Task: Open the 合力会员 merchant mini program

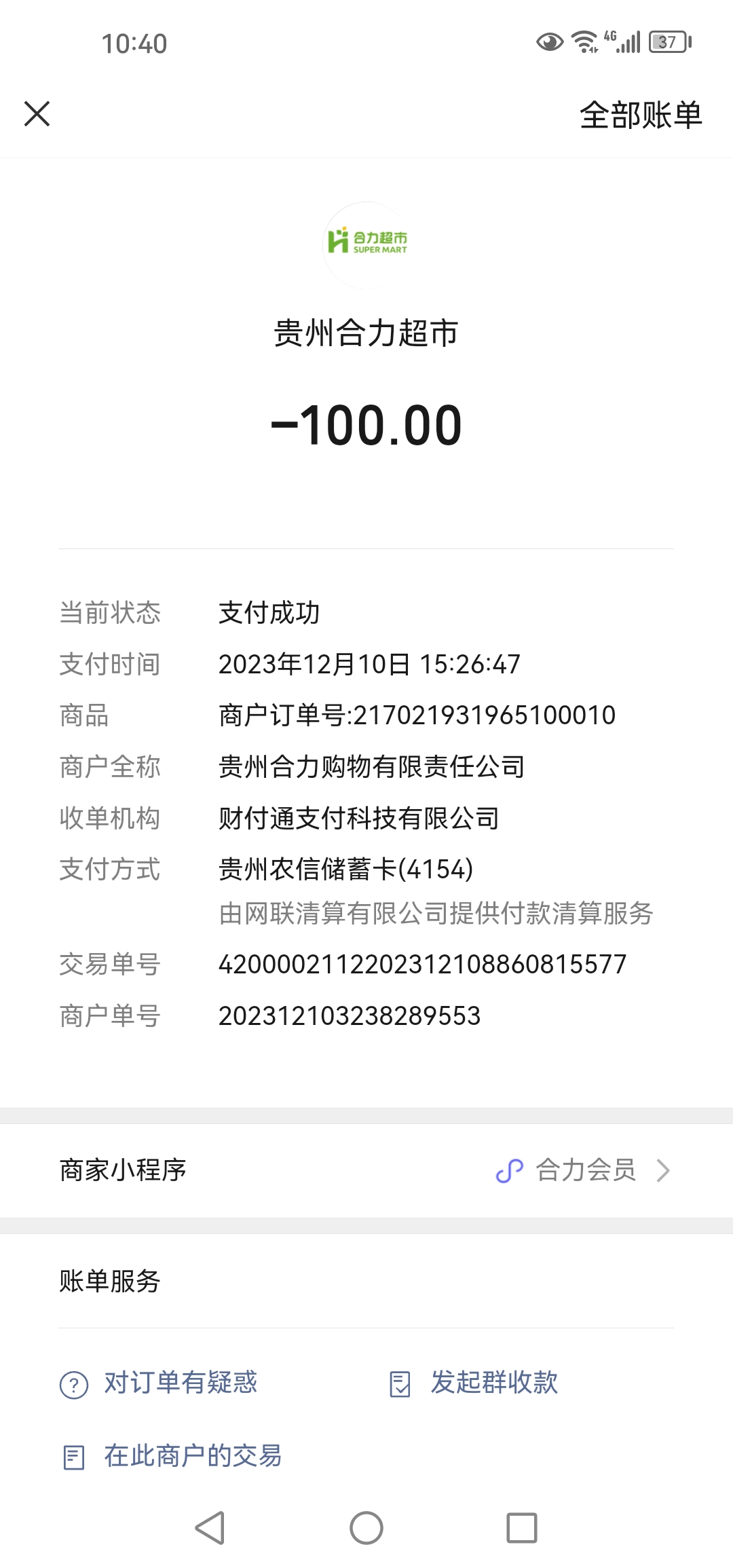Action: coord(584,1170)
